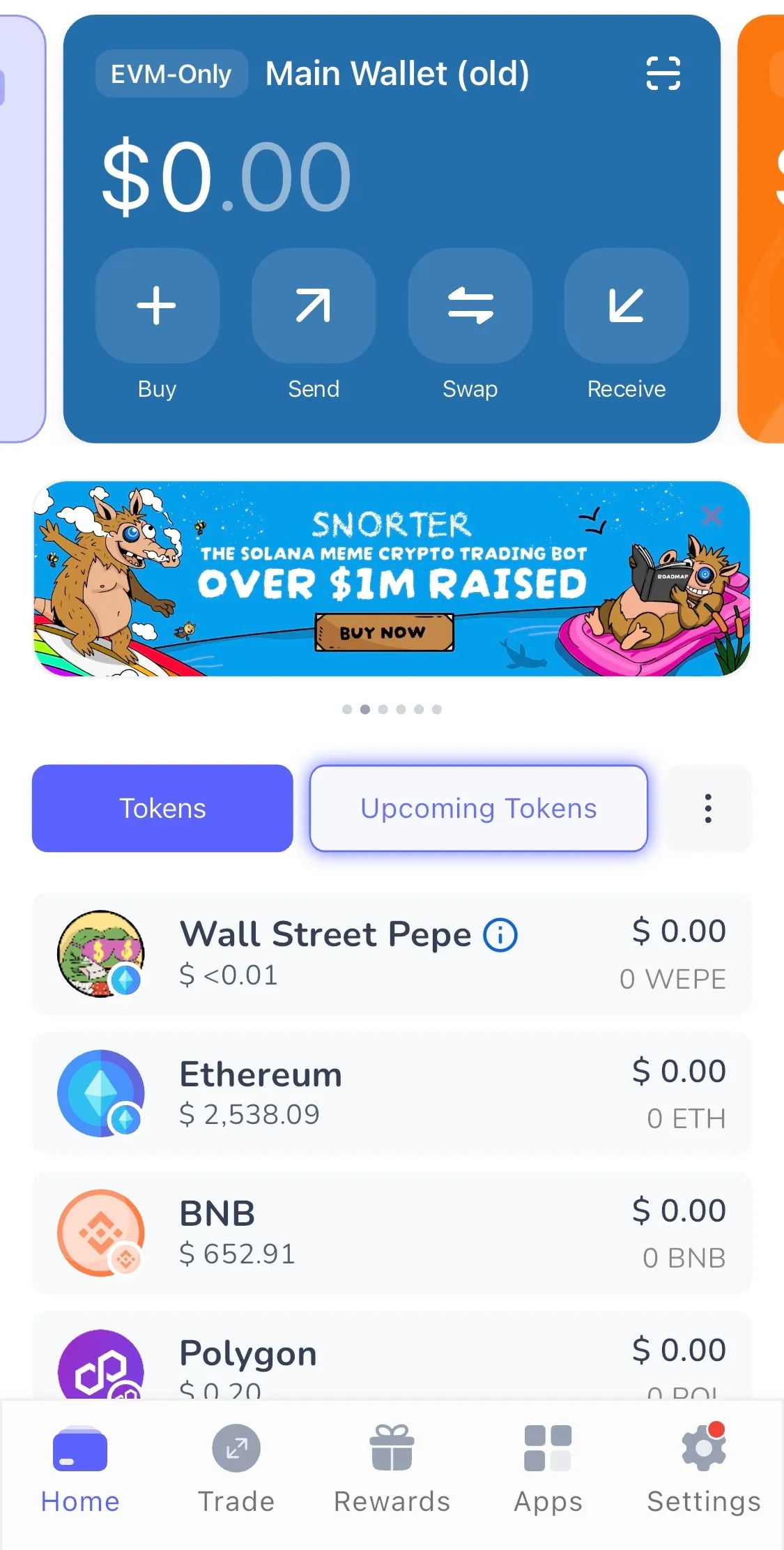The width and height of the screenshot is (784, 1550).
Task: Select the Home tab
Action: [80, 1468]
